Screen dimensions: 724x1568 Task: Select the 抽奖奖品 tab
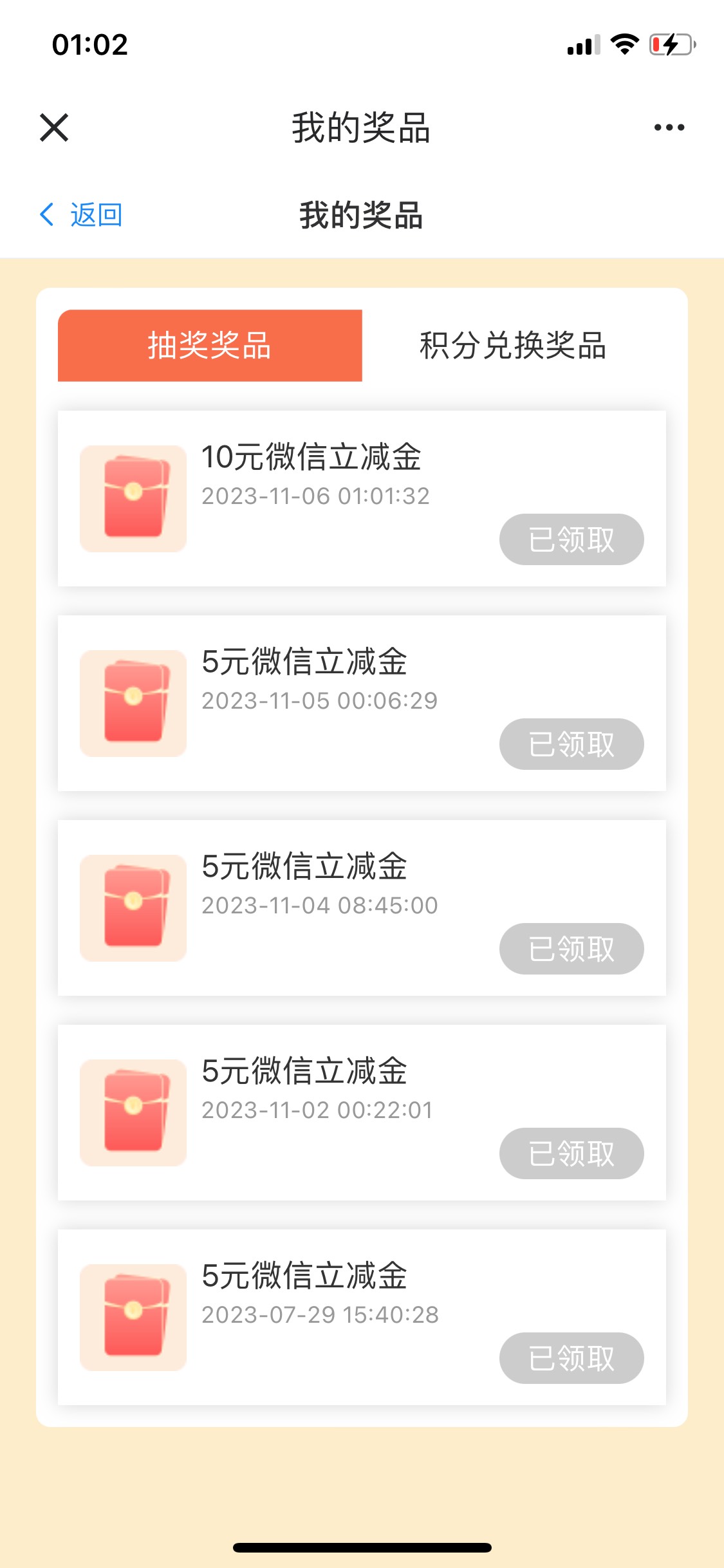(x=210, y=346)
